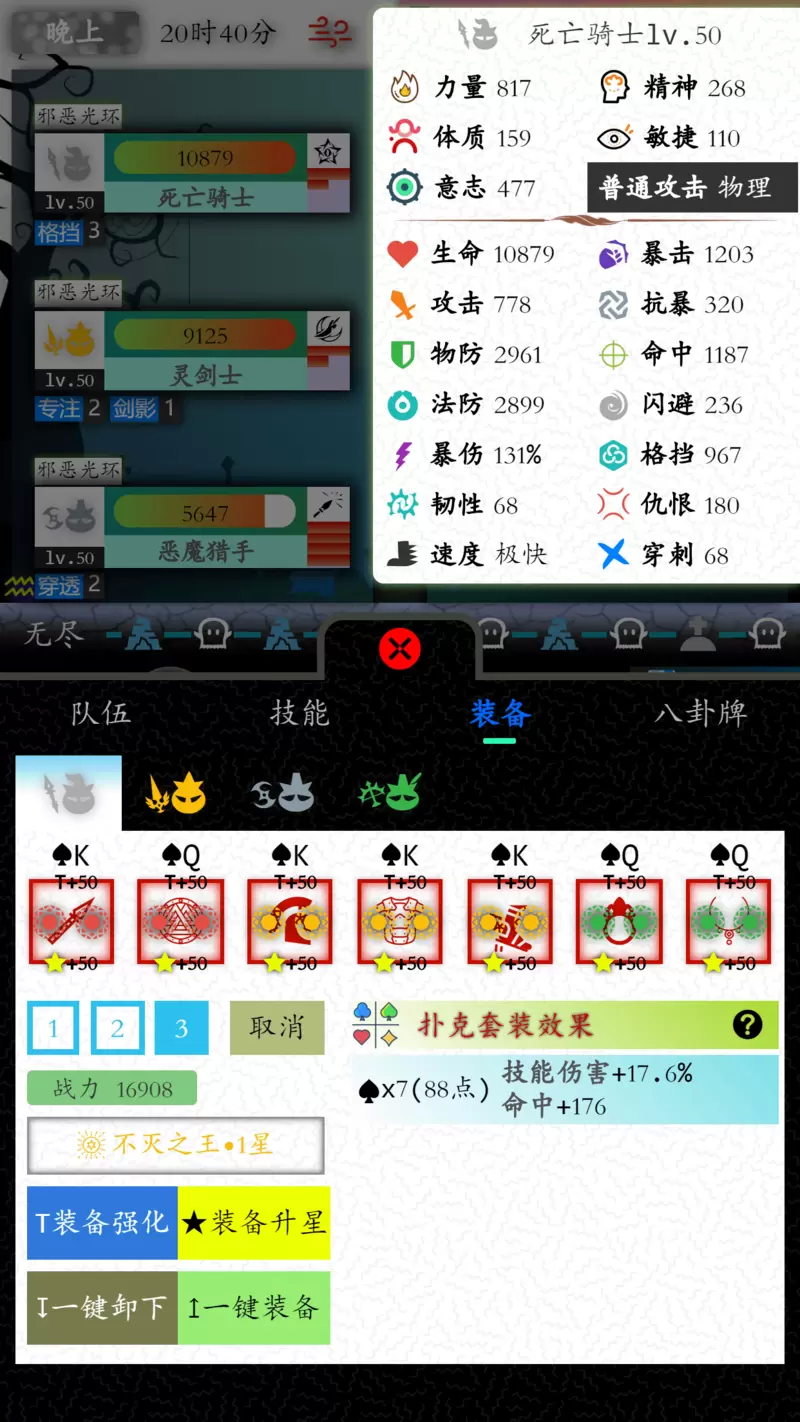The height and width of the screenshot is (1422, 800).
Task: Select the green character tab
Action: [x=390, y=795]
